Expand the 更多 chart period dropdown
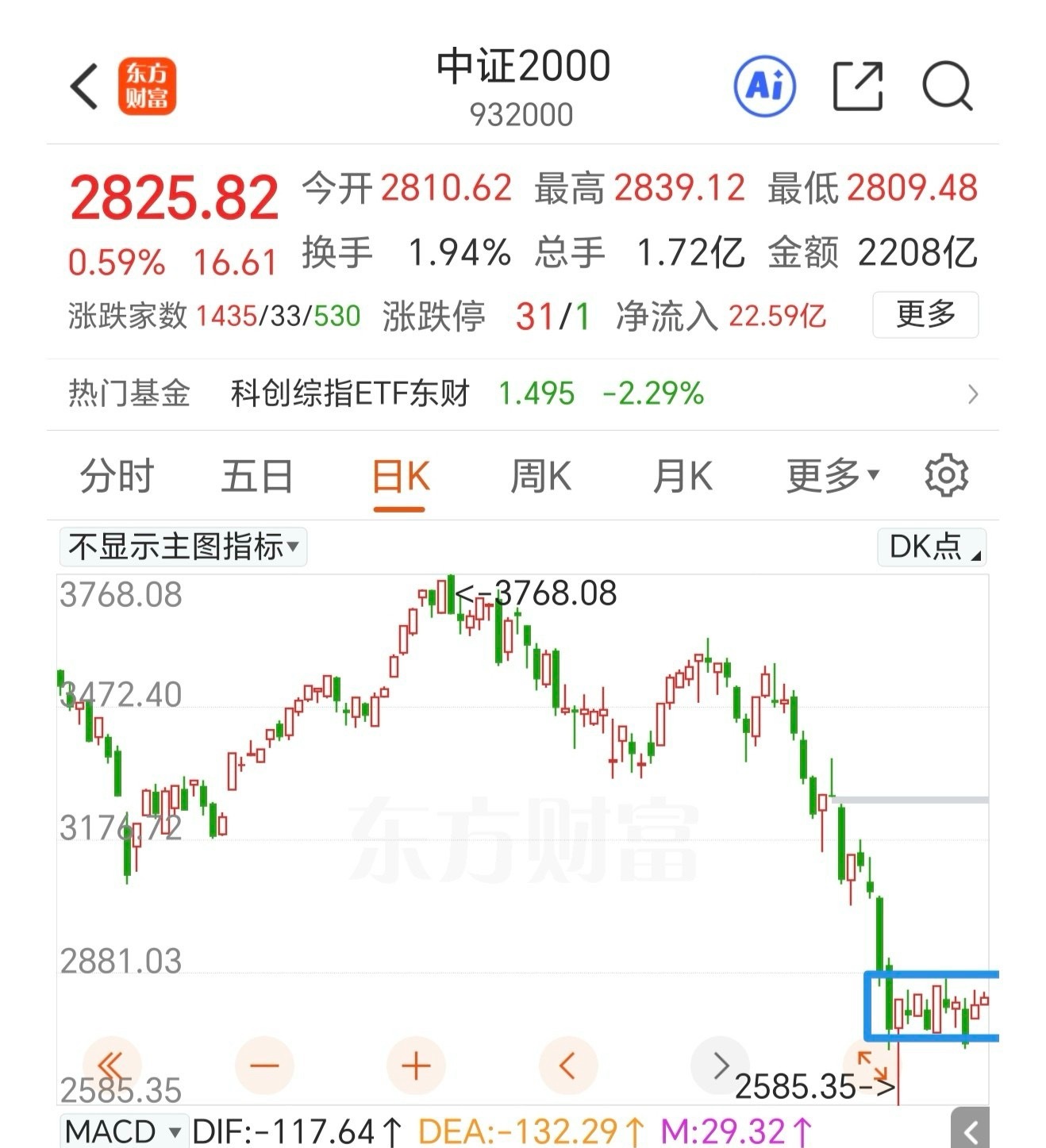 [x=833, y=476]
